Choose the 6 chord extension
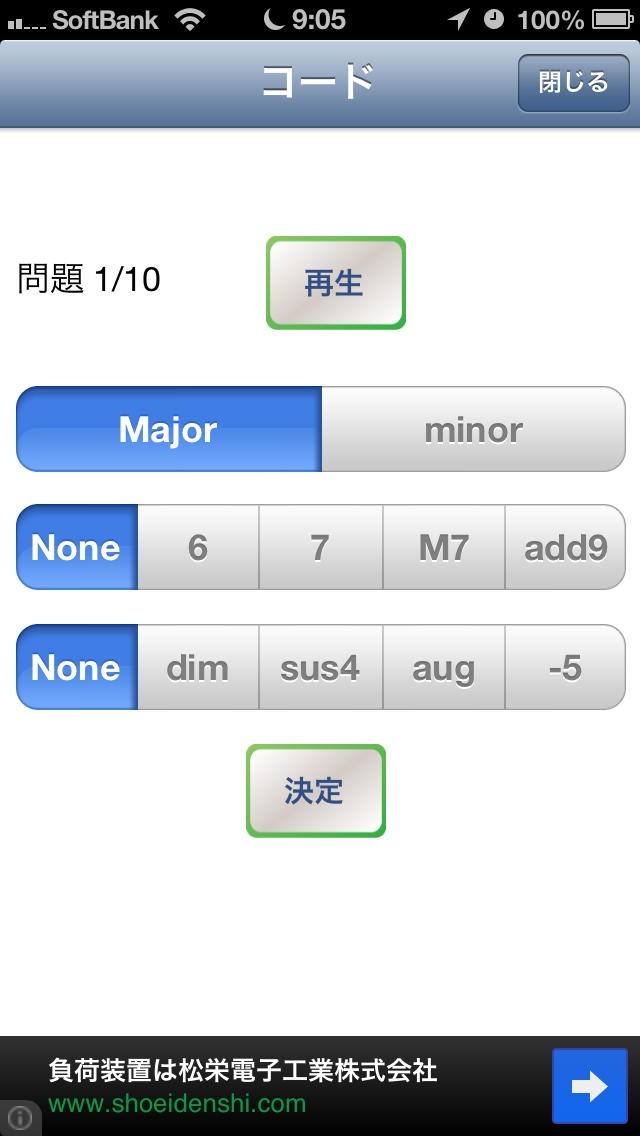The width and height of the screenshot is (640, 1136). pyautogui.click(x=198, y=548)
